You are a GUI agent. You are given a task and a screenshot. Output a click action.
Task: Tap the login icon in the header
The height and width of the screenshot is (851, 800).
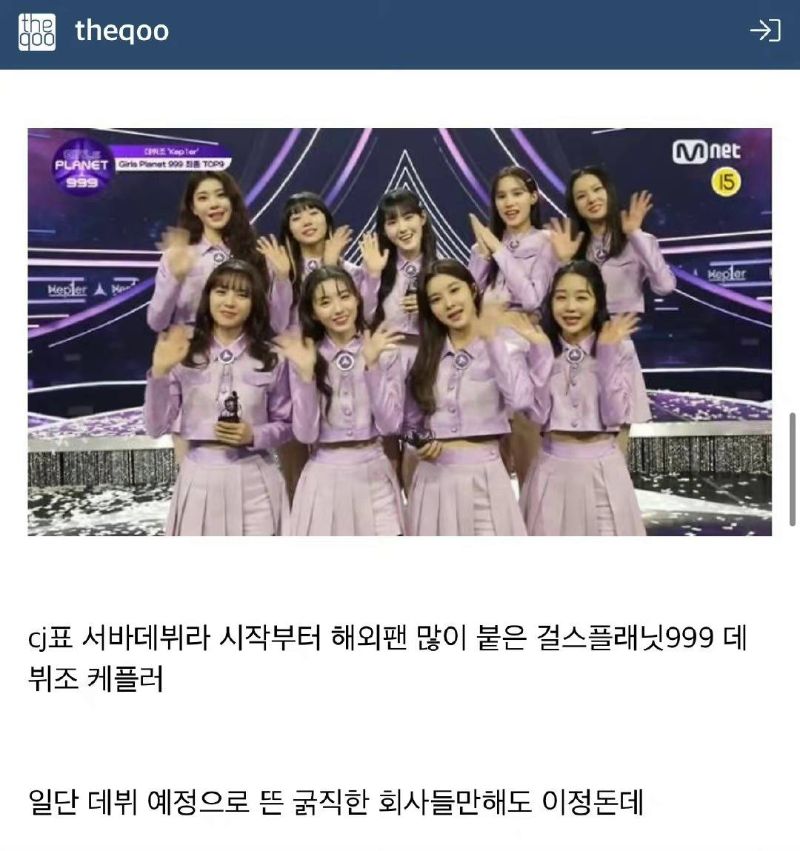(764, 31)
